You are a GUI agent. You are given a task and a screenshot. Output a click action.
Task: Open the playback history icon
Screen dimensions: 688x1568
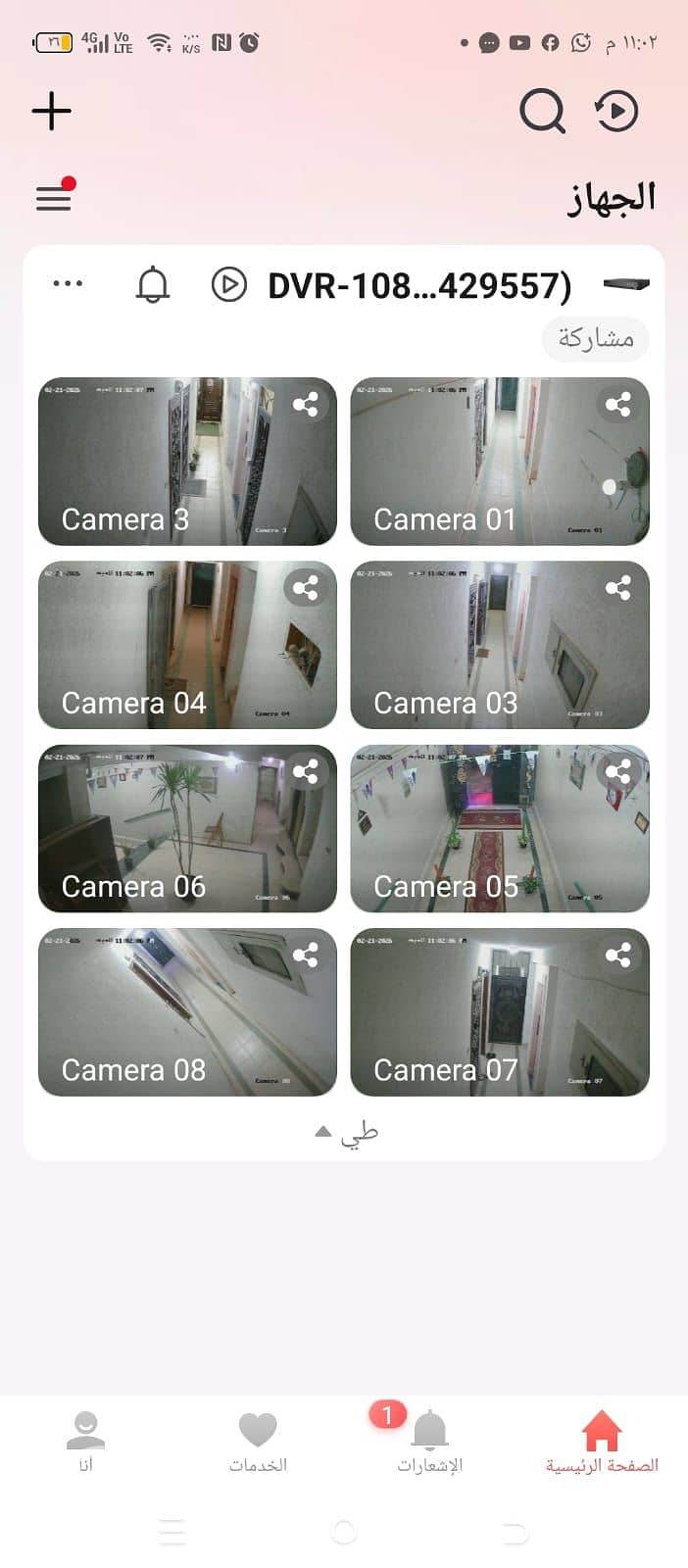pos(617,111)
